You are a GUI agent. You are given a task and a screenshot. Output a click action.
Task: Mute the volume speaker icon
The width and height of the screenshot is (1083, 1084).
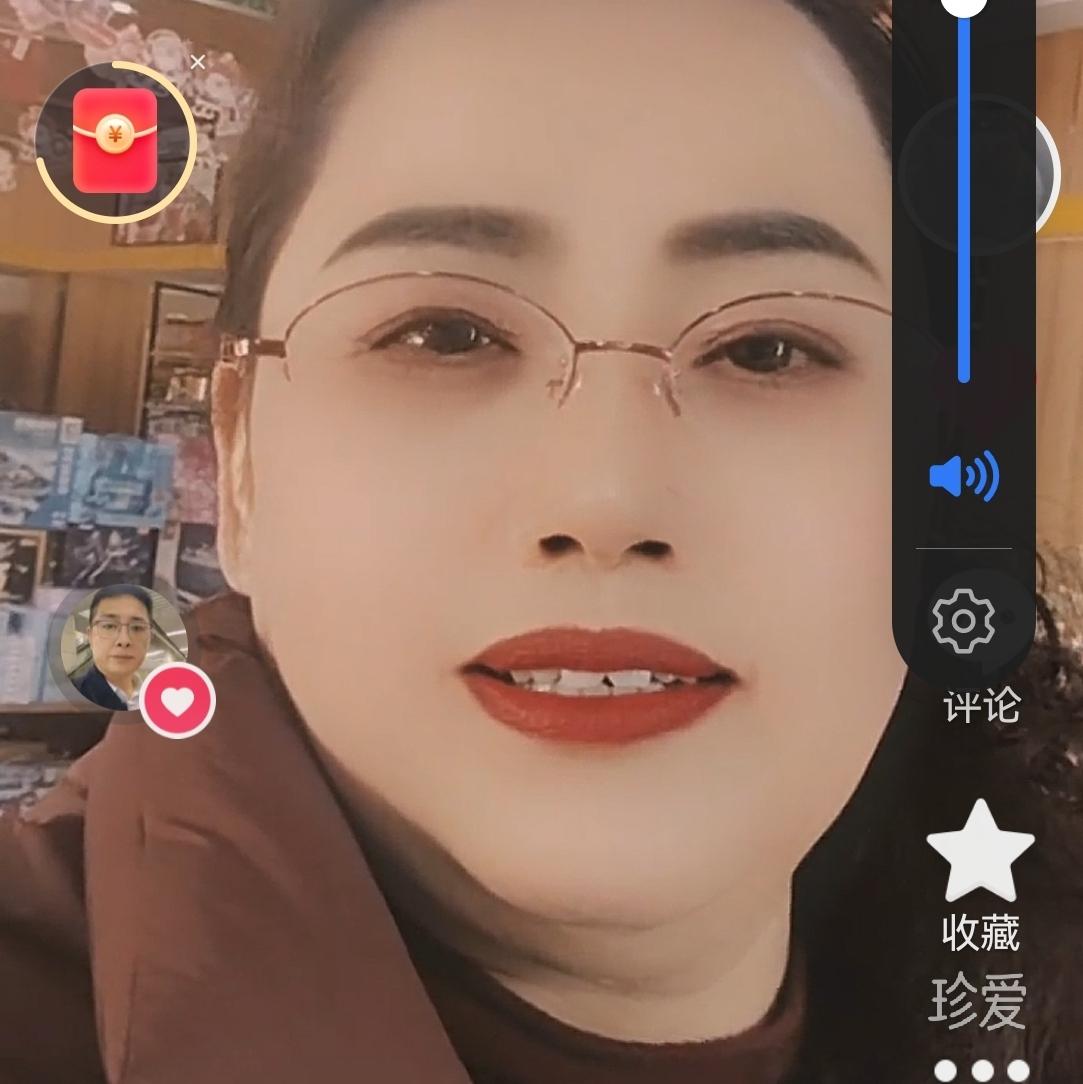pyautogui.click(x=963, y=476)
